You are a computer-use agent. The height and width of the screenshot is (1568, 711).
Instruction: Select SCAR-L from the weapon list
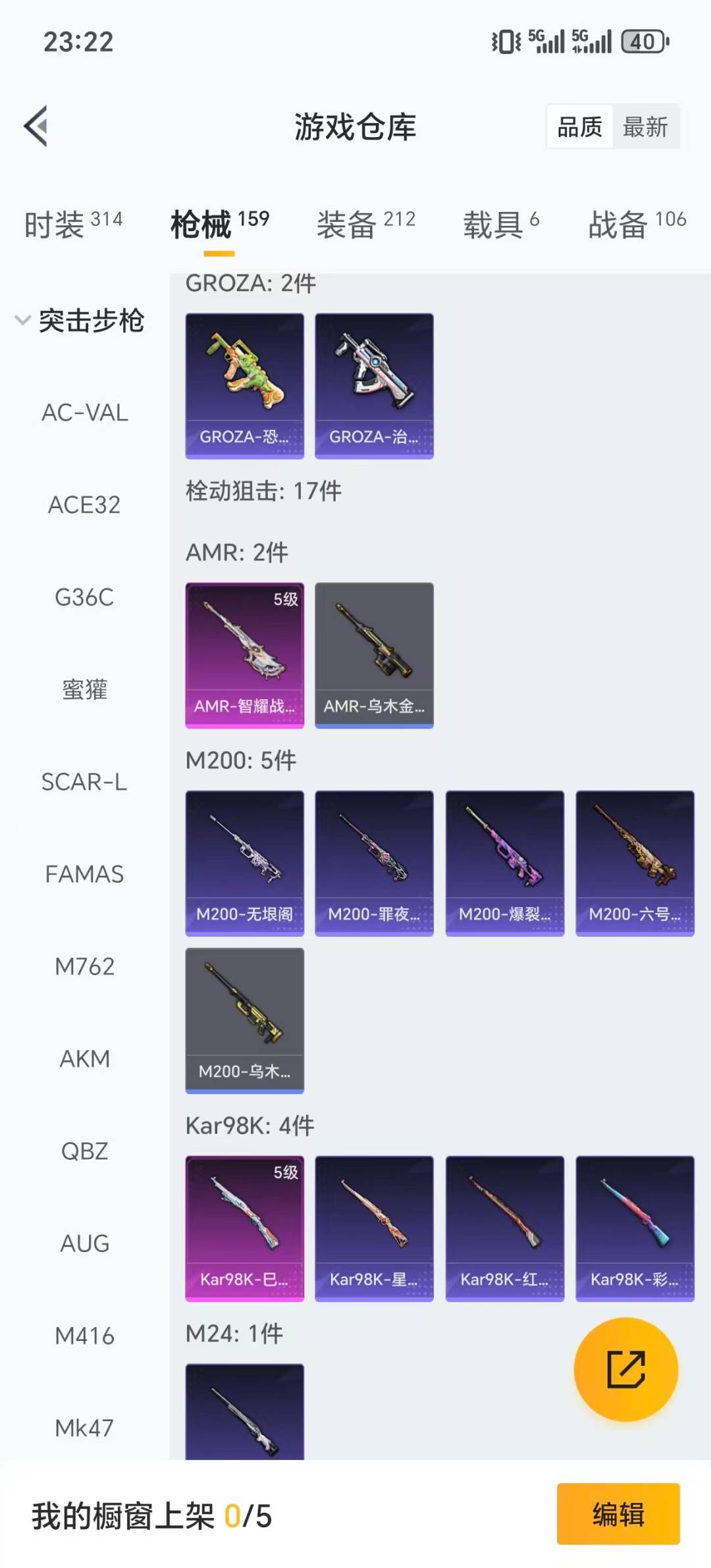pyautogui.click(x=85, y=782)
